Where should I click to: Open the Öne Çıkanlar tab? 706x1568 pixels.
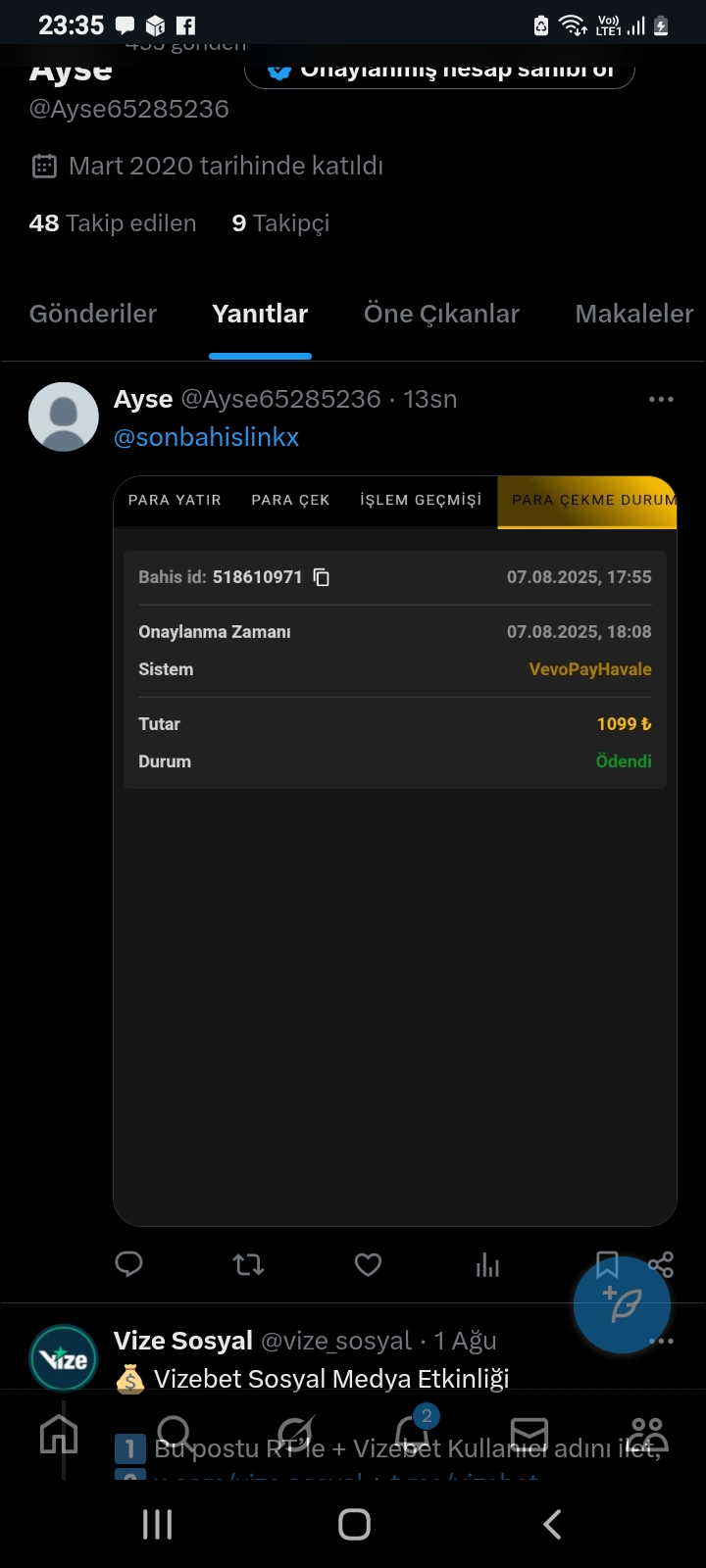441,314
